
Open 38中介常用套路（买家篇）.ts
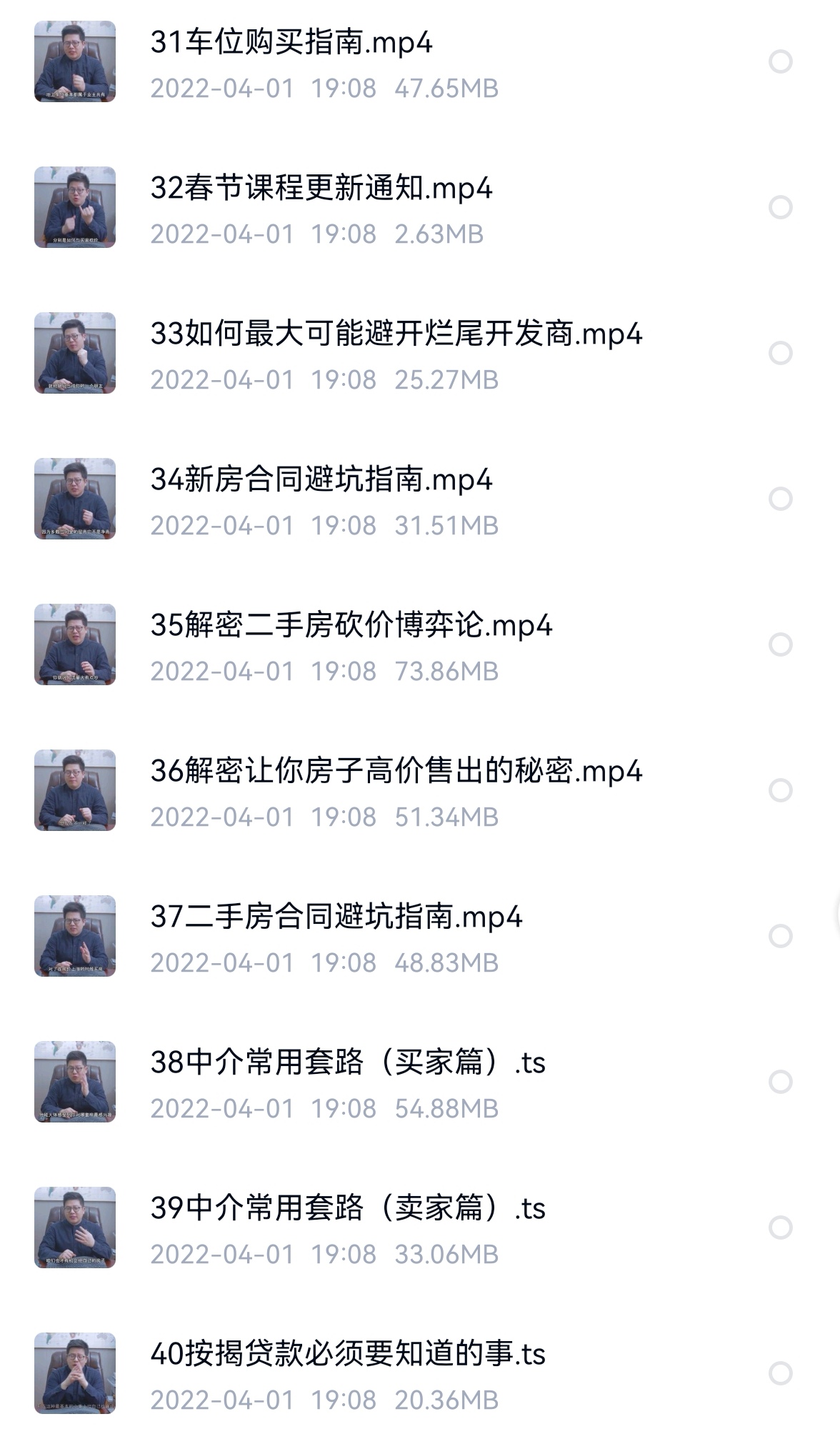pyautogui.click(x=347, y=1063)
